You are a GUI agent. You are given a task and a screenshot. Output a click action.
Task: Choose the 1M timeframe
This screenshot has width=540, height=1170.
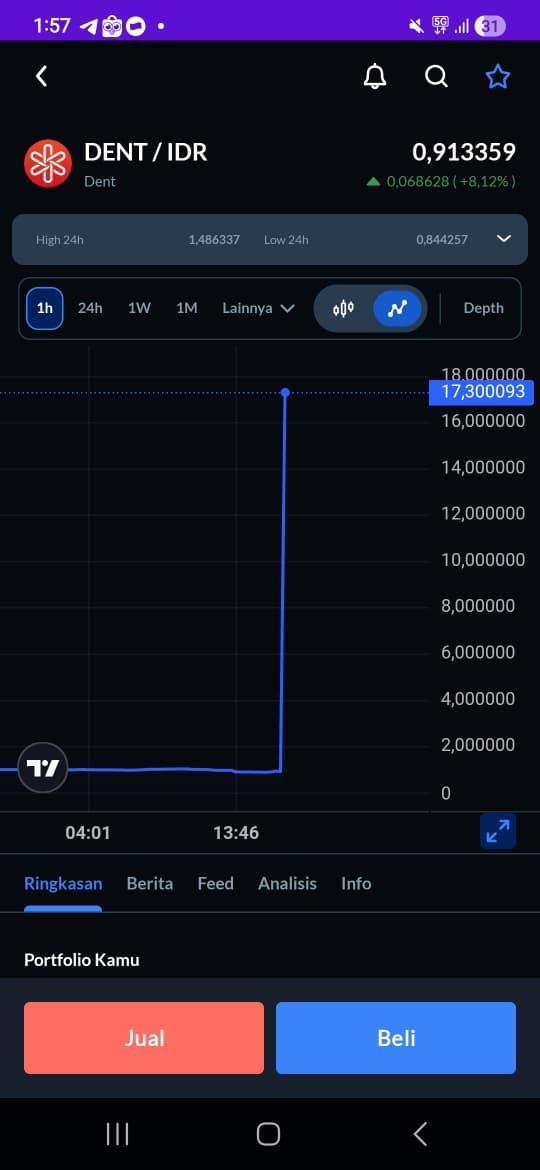[x=186, y=308]
